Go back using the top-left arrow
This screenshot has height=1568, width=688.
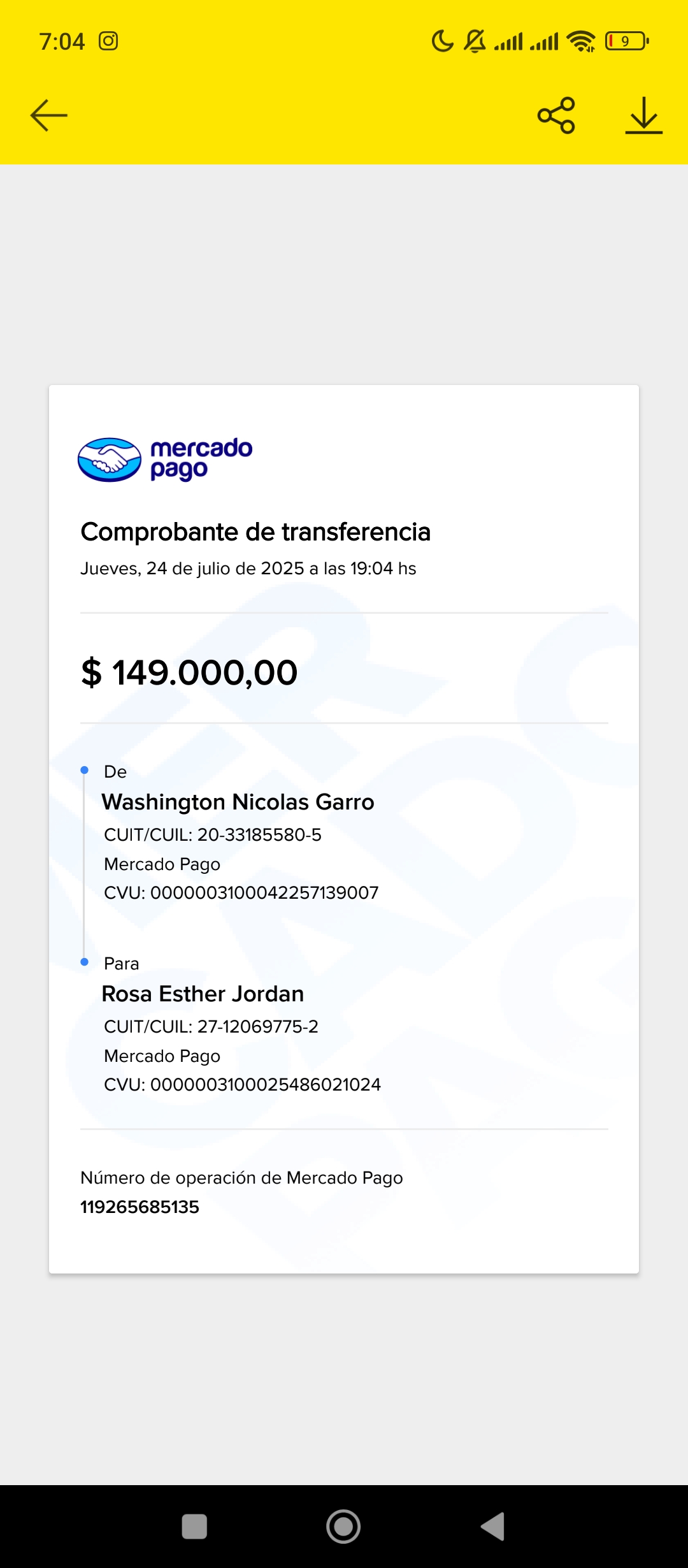tap(49, 115)
